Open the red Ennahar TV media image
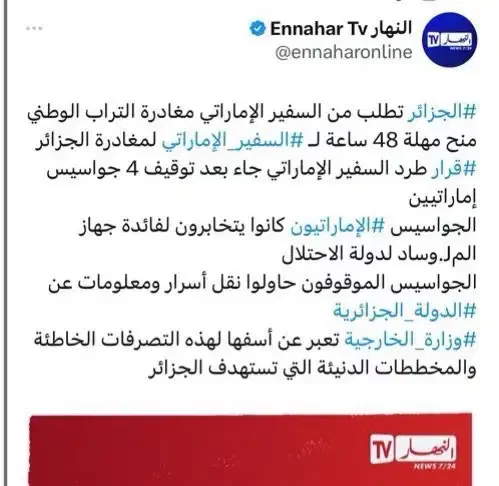This screenshot has width=499, height=486. coord(251,449)
